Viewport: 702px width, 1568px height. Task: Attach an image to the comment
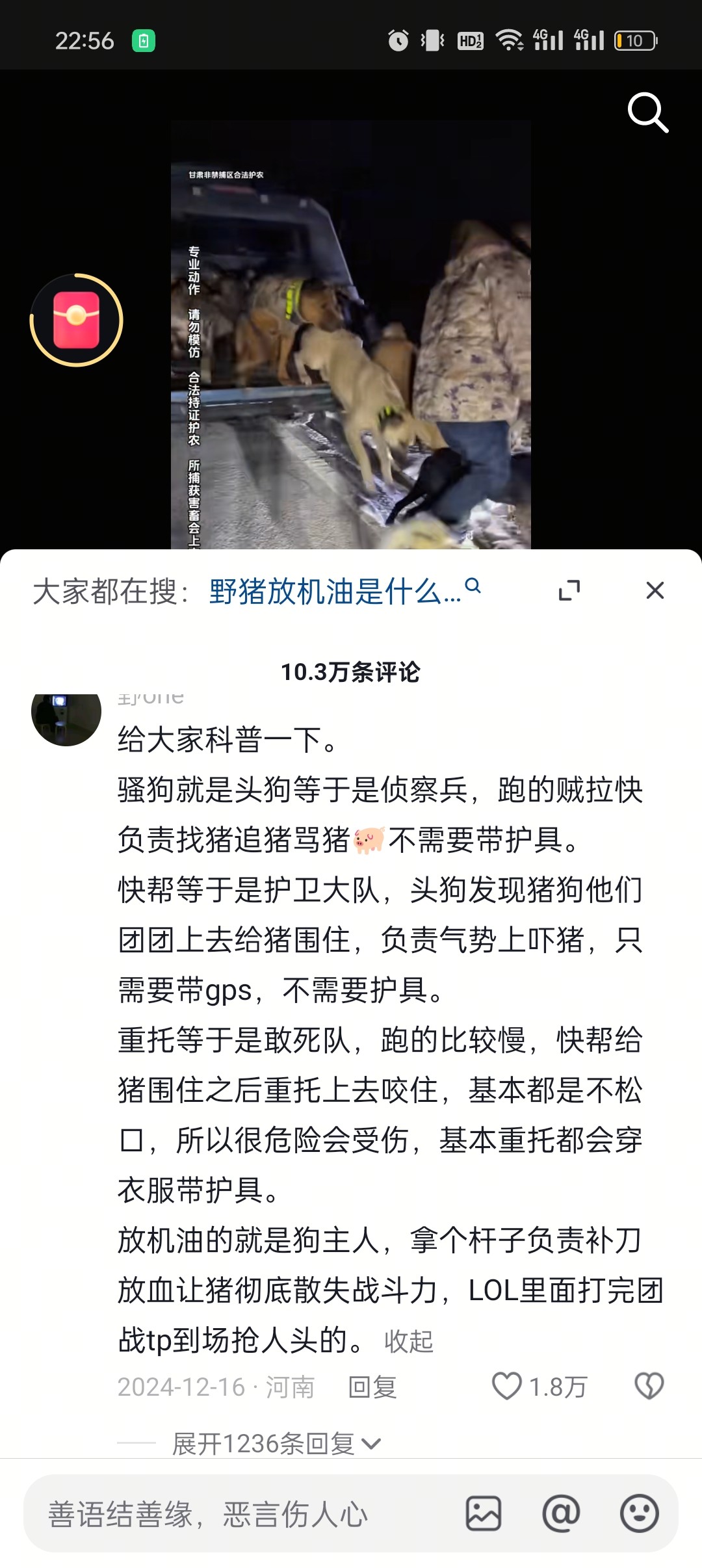(484, 1513)
